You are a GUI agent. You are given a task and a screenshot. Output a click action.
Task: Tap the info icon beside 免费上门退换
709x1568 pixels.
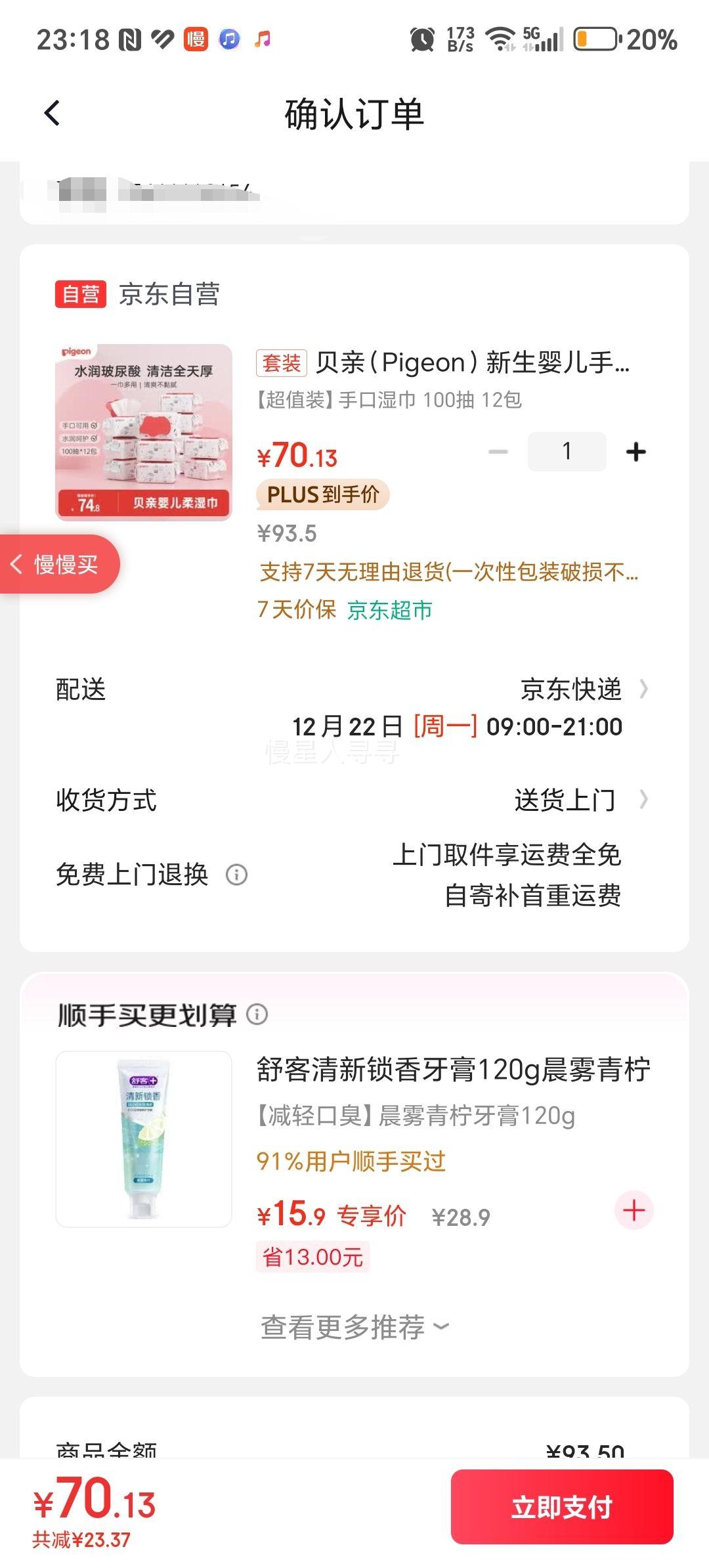pyautogui.click(x=238, y=875)
